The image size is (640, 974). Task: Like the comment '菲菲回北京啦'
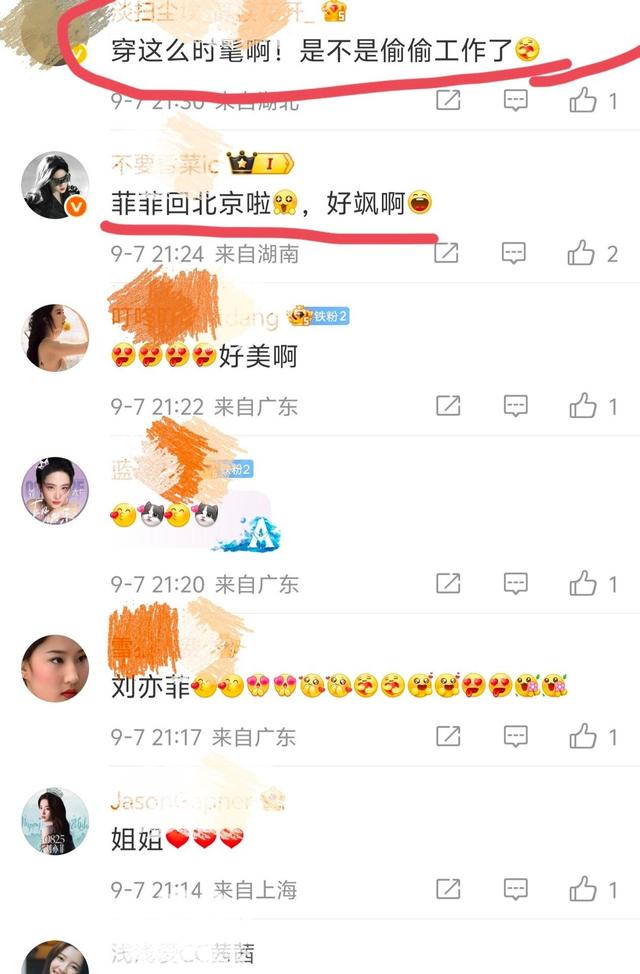582,254
